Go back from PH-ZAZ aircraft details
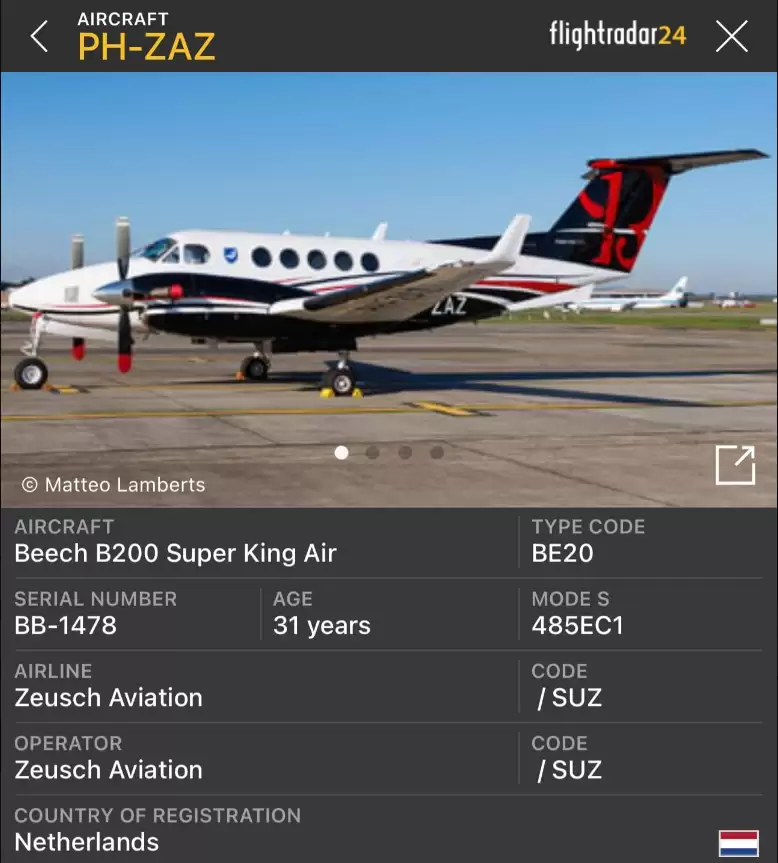Viewport: 778px width, 863px height. click(39, 37)
